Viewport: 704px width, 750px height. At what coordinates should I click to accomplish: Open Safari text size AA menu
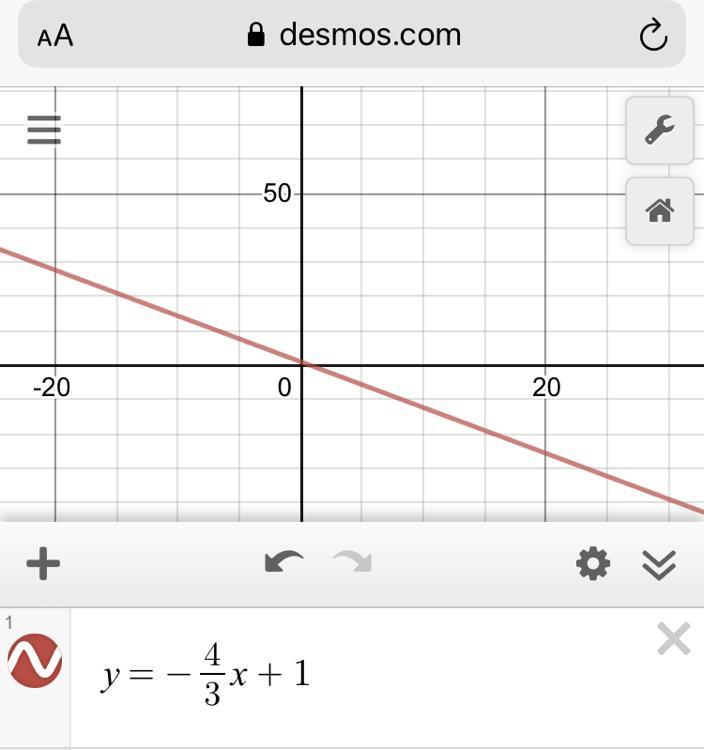click(55, 36)
